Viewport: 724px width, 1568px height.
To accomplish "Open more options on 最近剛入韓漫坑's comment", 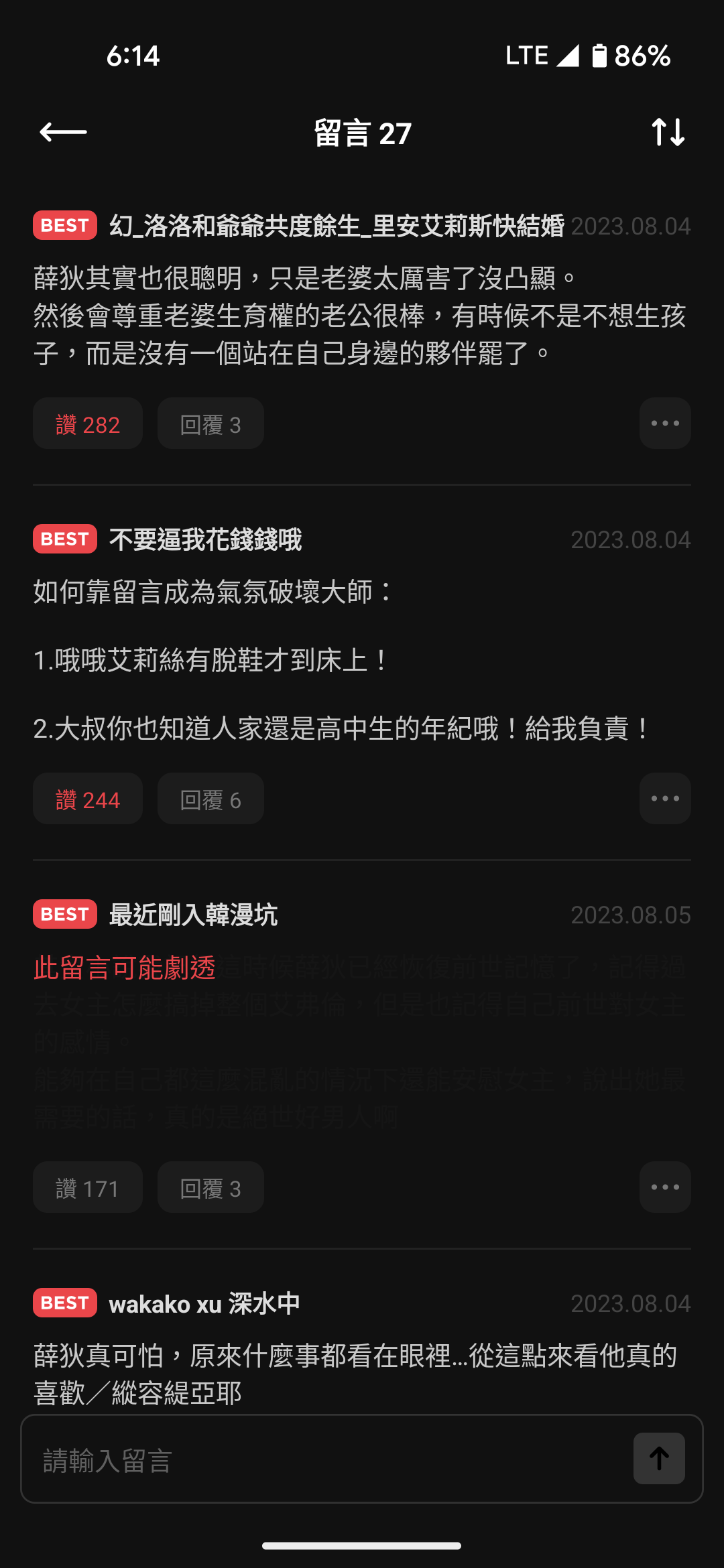I will click(665, 1187).
